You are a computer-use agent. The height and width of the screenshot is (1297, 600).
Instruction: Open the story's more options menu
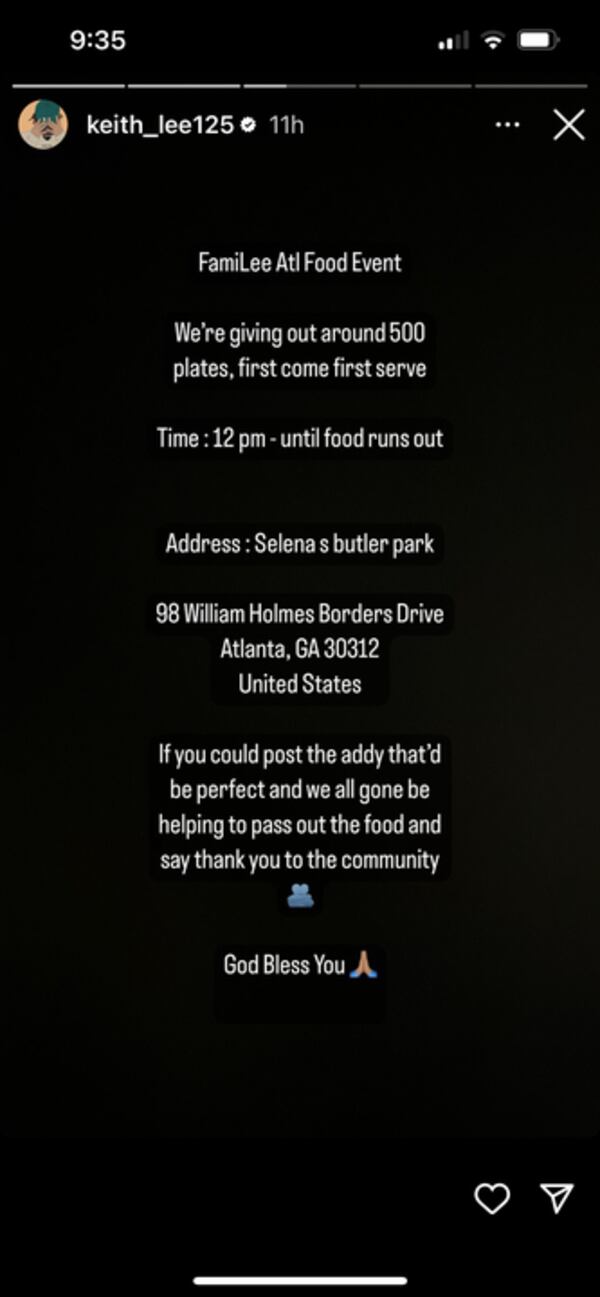click(507, 125)
